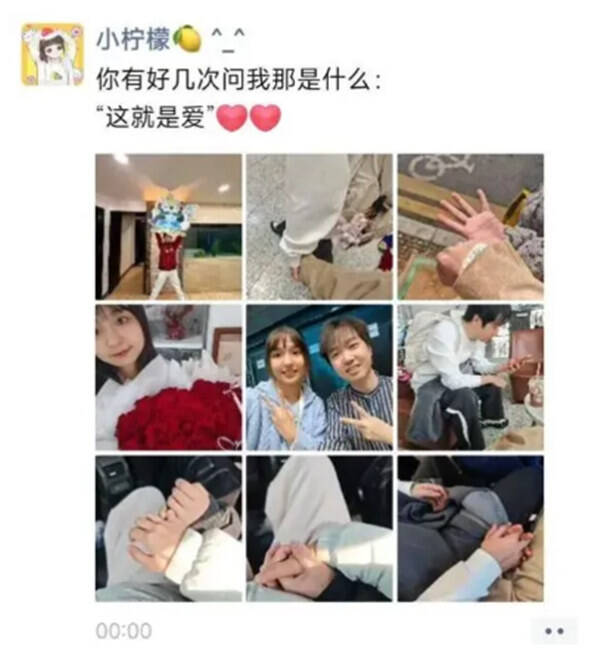The height and width of the screenshot is (648, 600).
Task: View the photo with the open hand
Action: tap(470, 226)
